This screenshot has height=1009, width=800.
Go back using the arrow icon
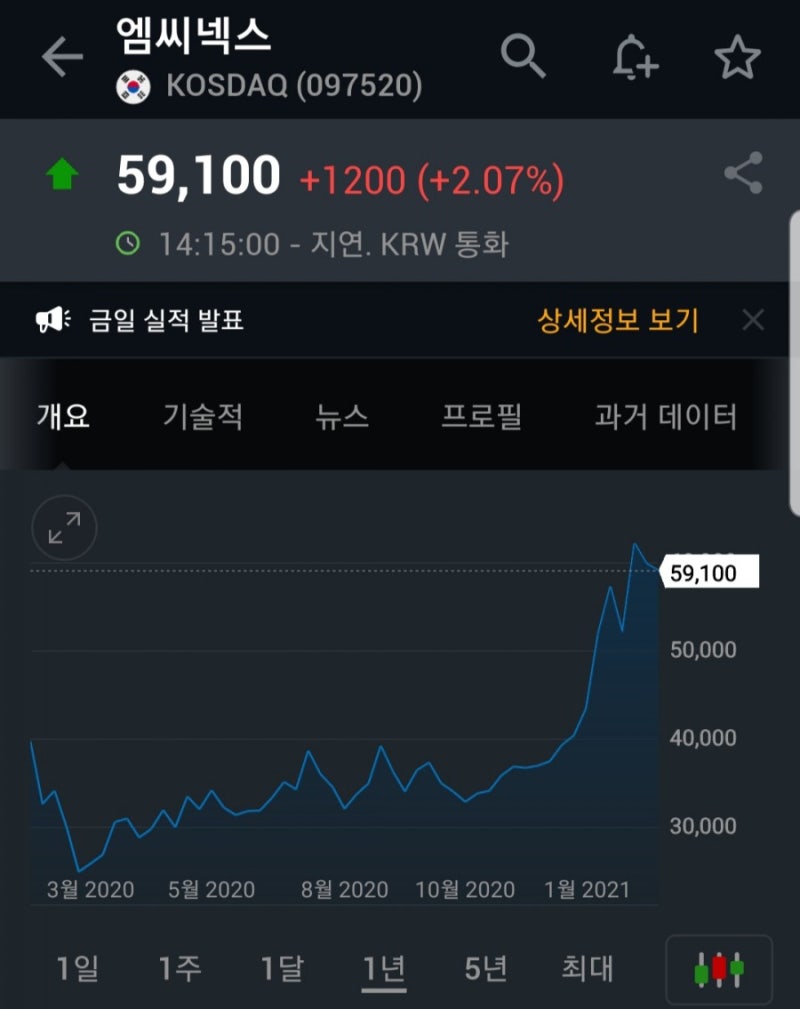click(61, 58)
